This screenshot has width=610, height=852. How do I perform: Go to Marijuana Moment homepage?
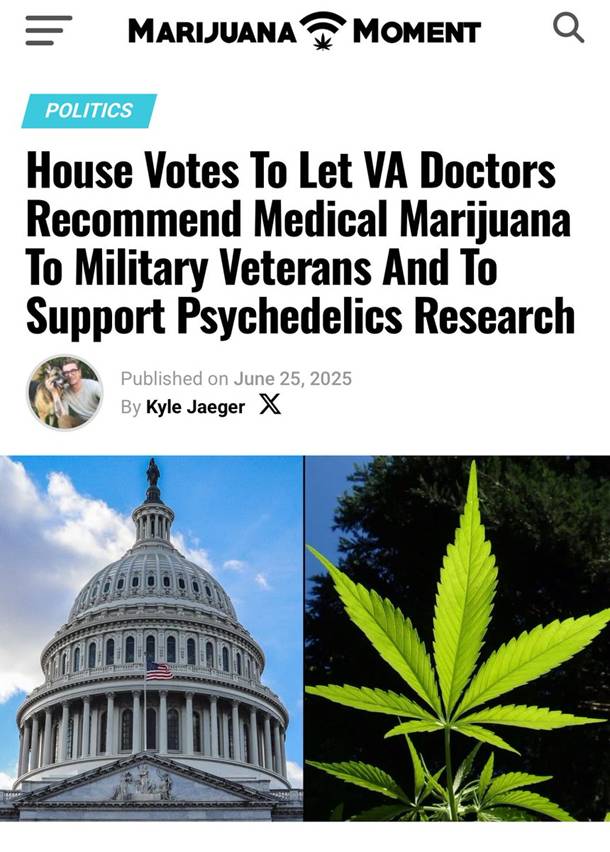tap(304, 32)
